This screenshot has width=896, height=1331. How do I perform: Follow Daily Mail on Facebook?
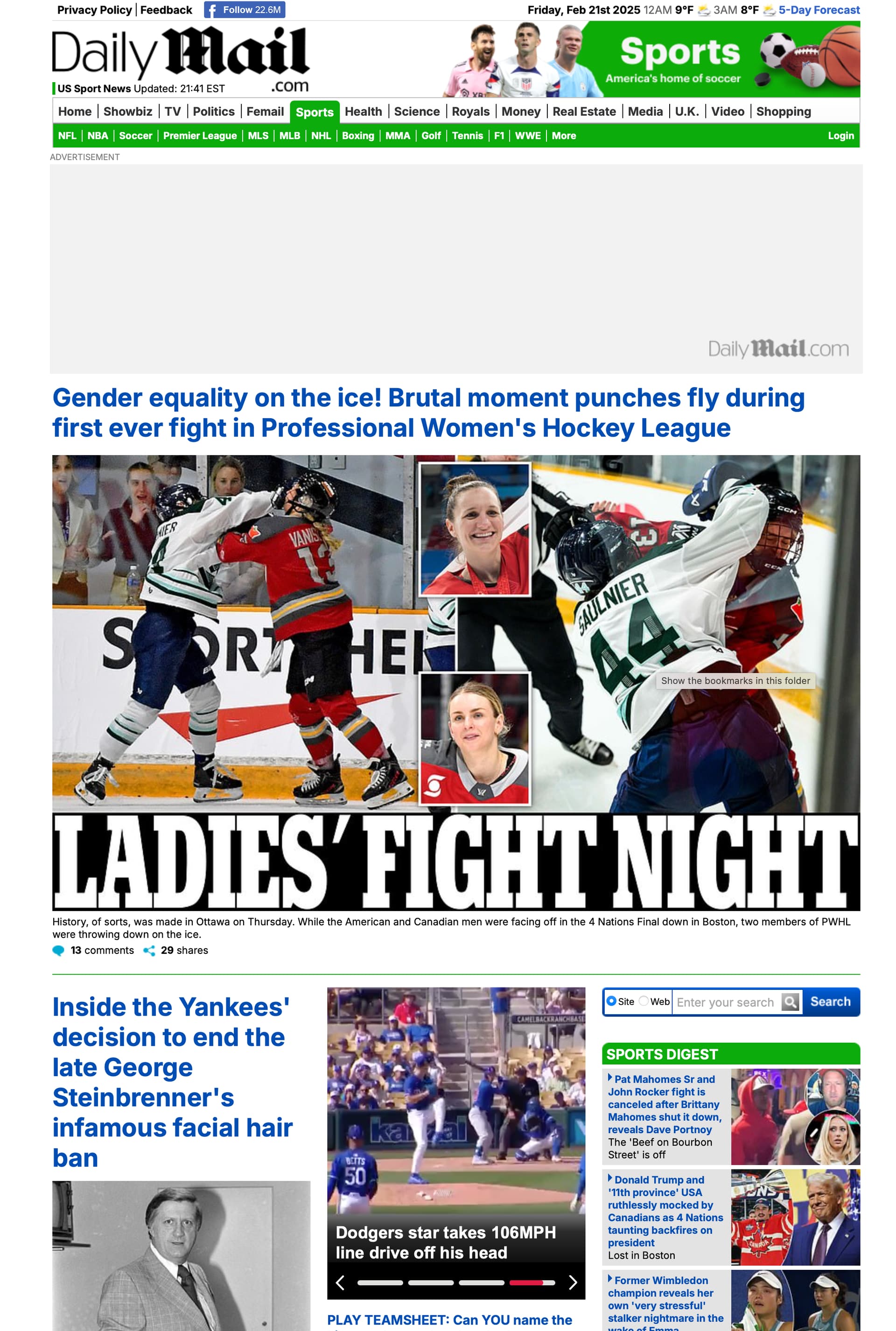(x=244, y=10)
